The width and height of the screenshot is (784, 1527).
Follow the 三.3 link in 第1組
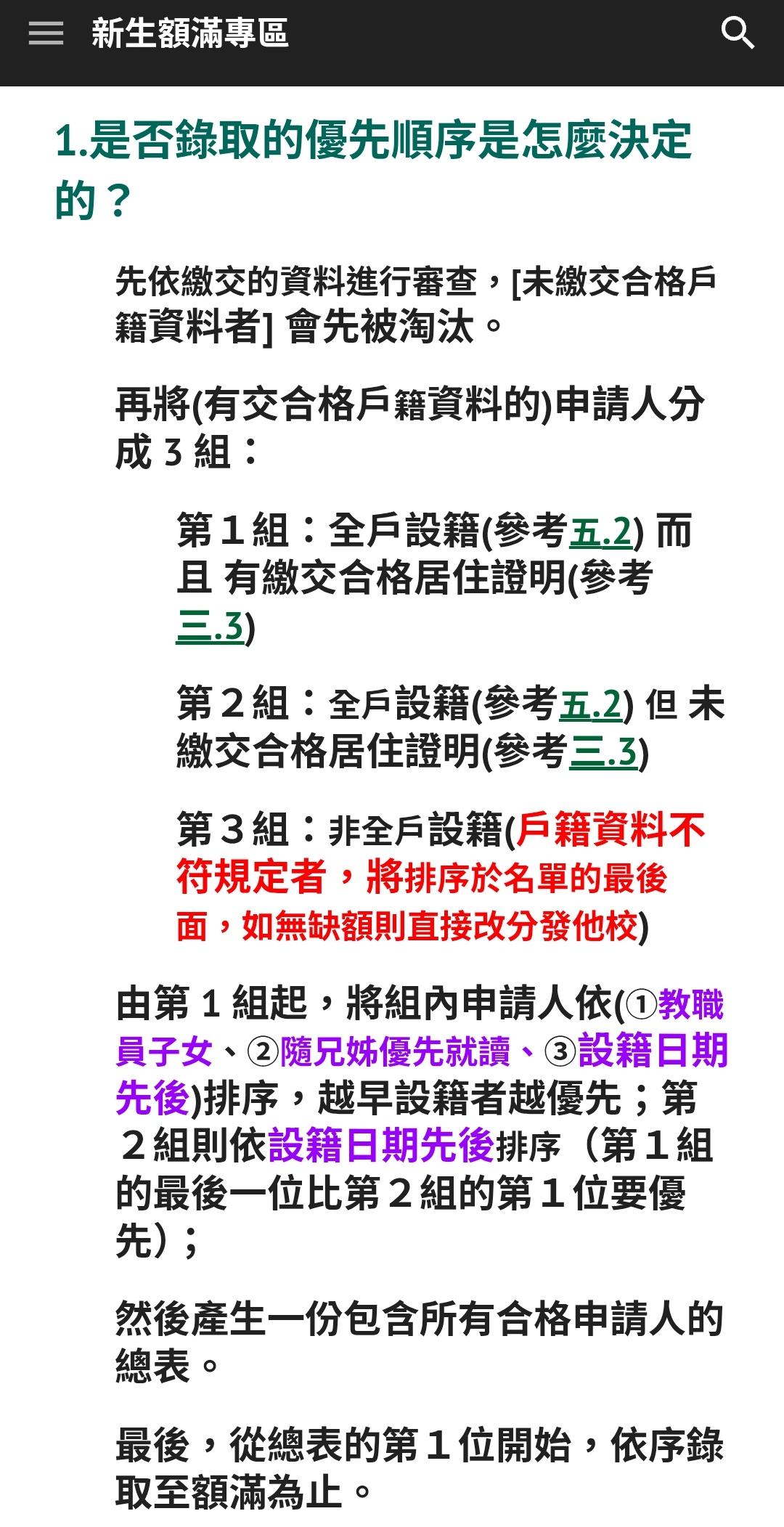pos(210,626)
